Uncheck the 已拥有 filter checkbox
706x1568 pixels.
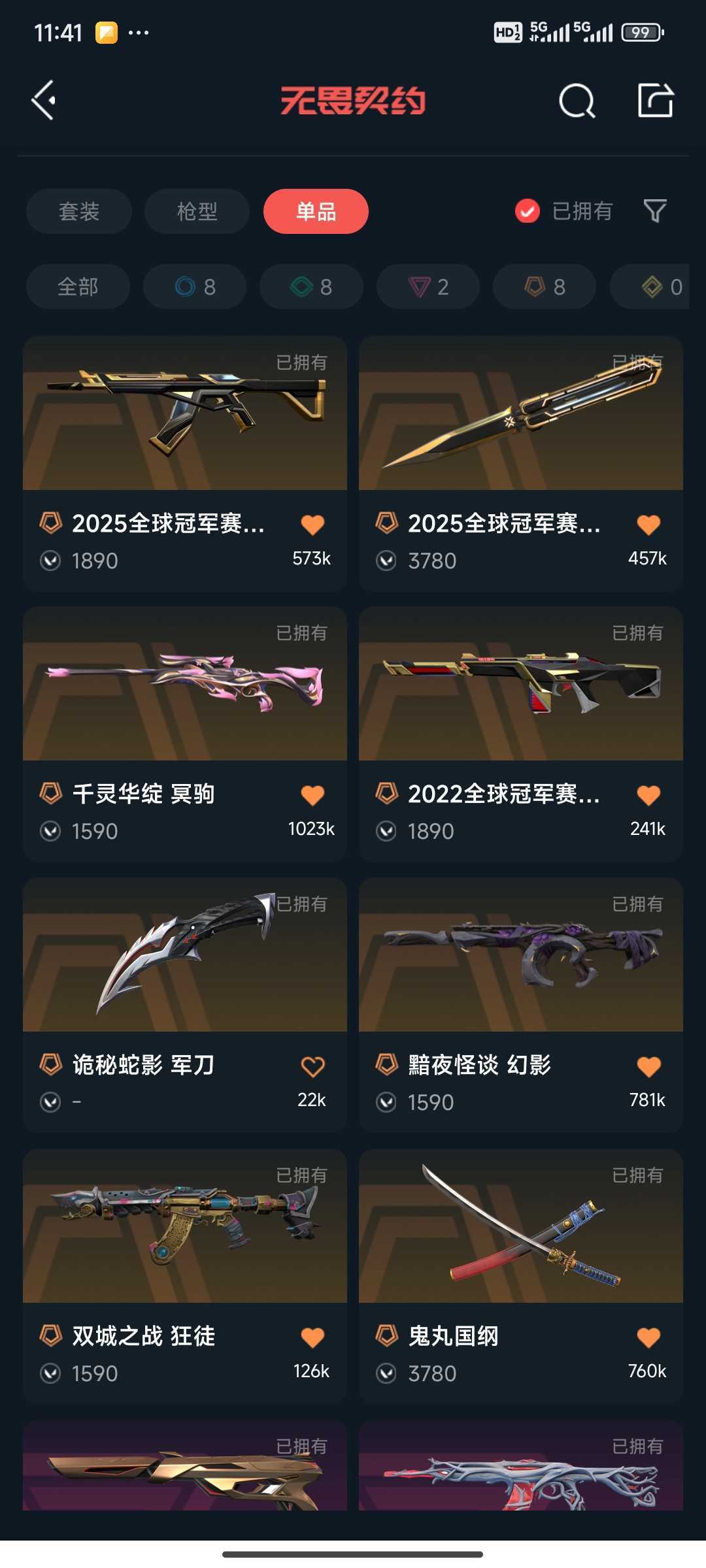[528, 211]
